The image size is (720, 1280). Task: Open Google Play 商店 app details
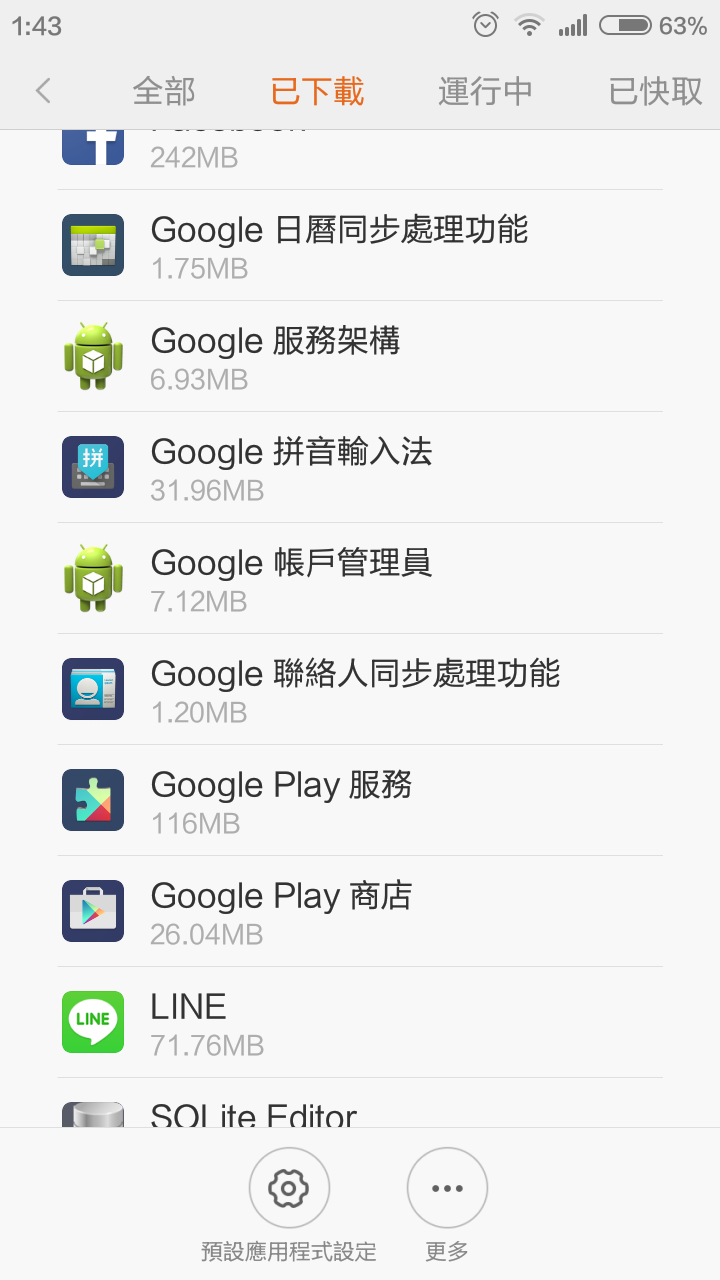click(360, 911)
